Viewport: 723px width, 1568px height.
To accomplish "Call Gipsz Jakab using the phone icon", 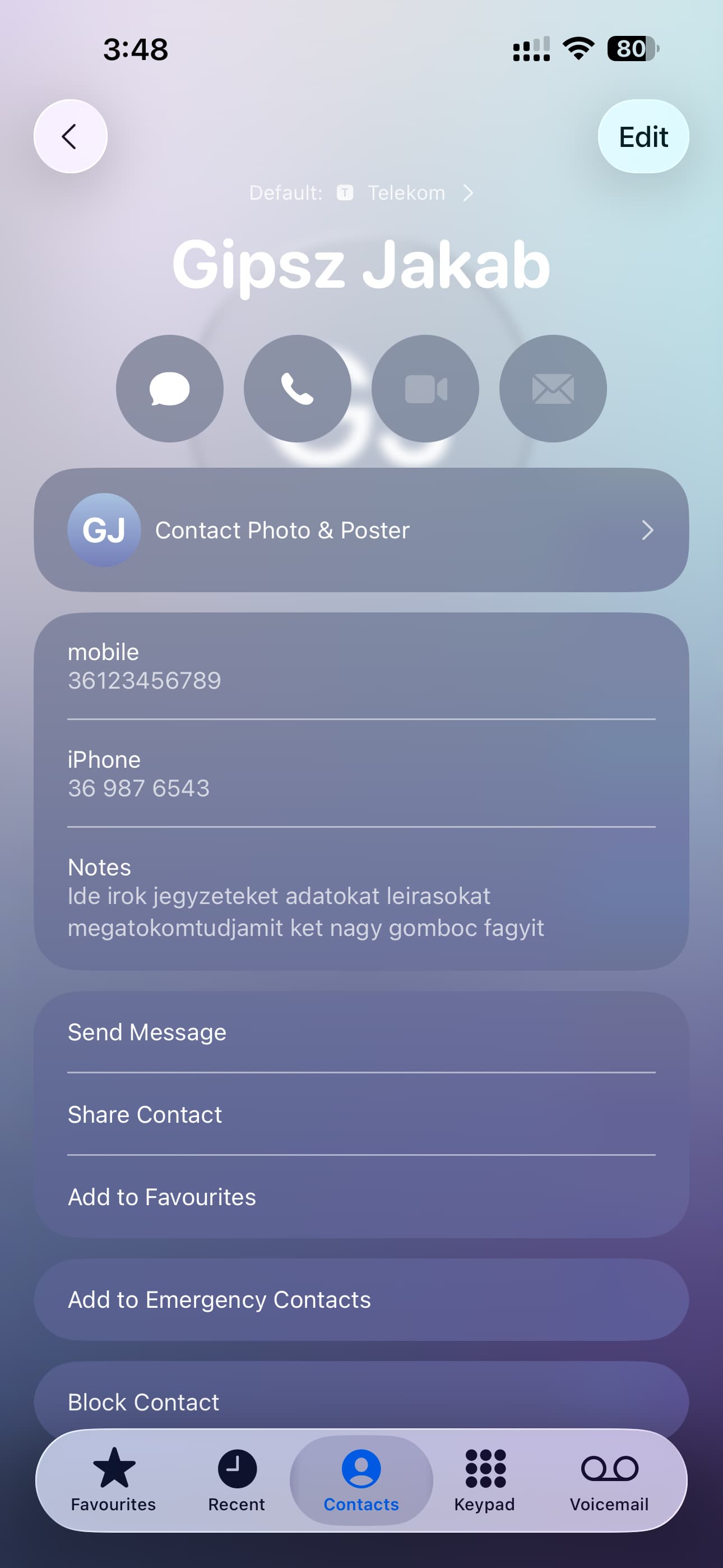I will coord(297,388).
